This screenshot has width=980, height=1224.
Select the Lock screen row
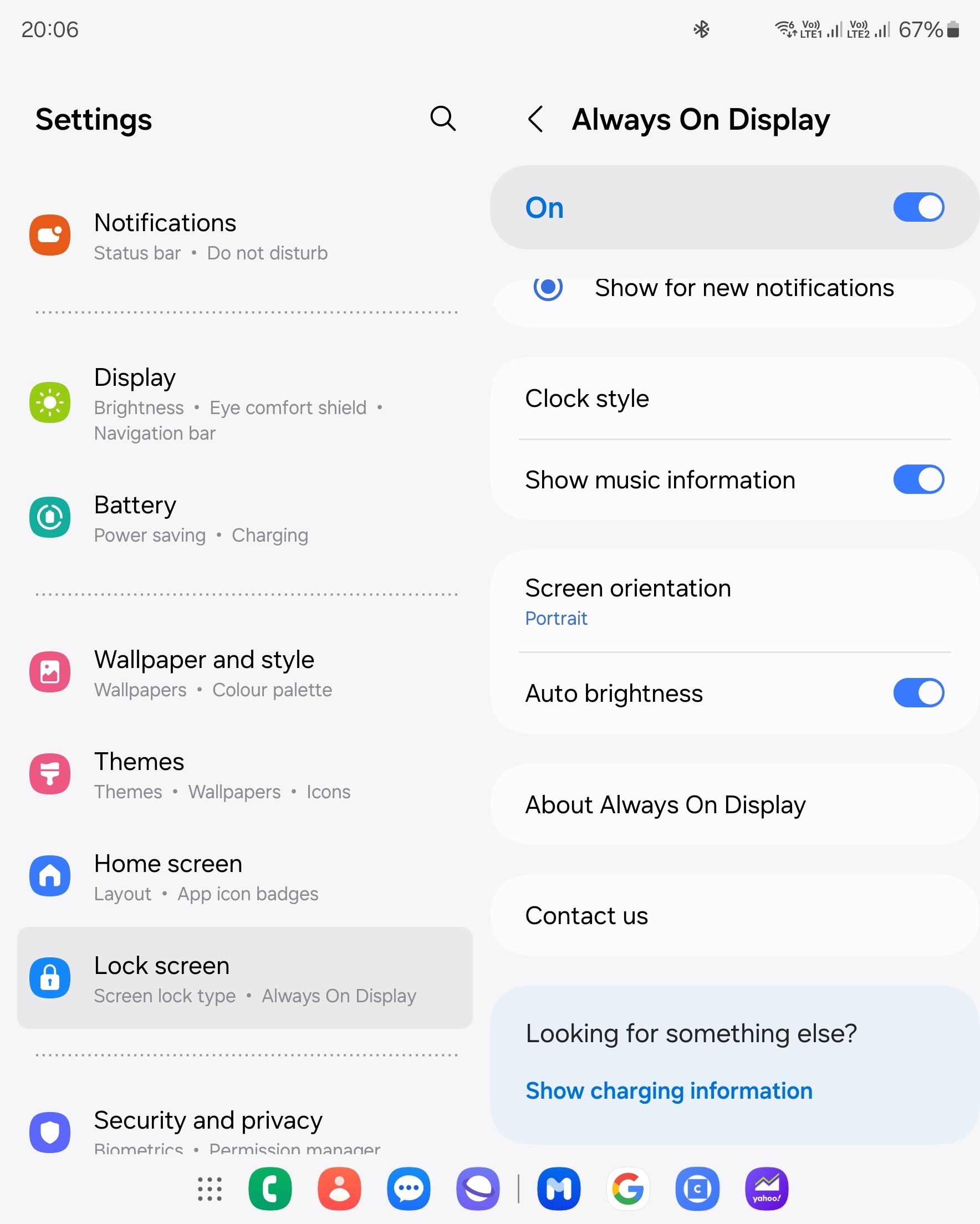click(x=244, y=978)
